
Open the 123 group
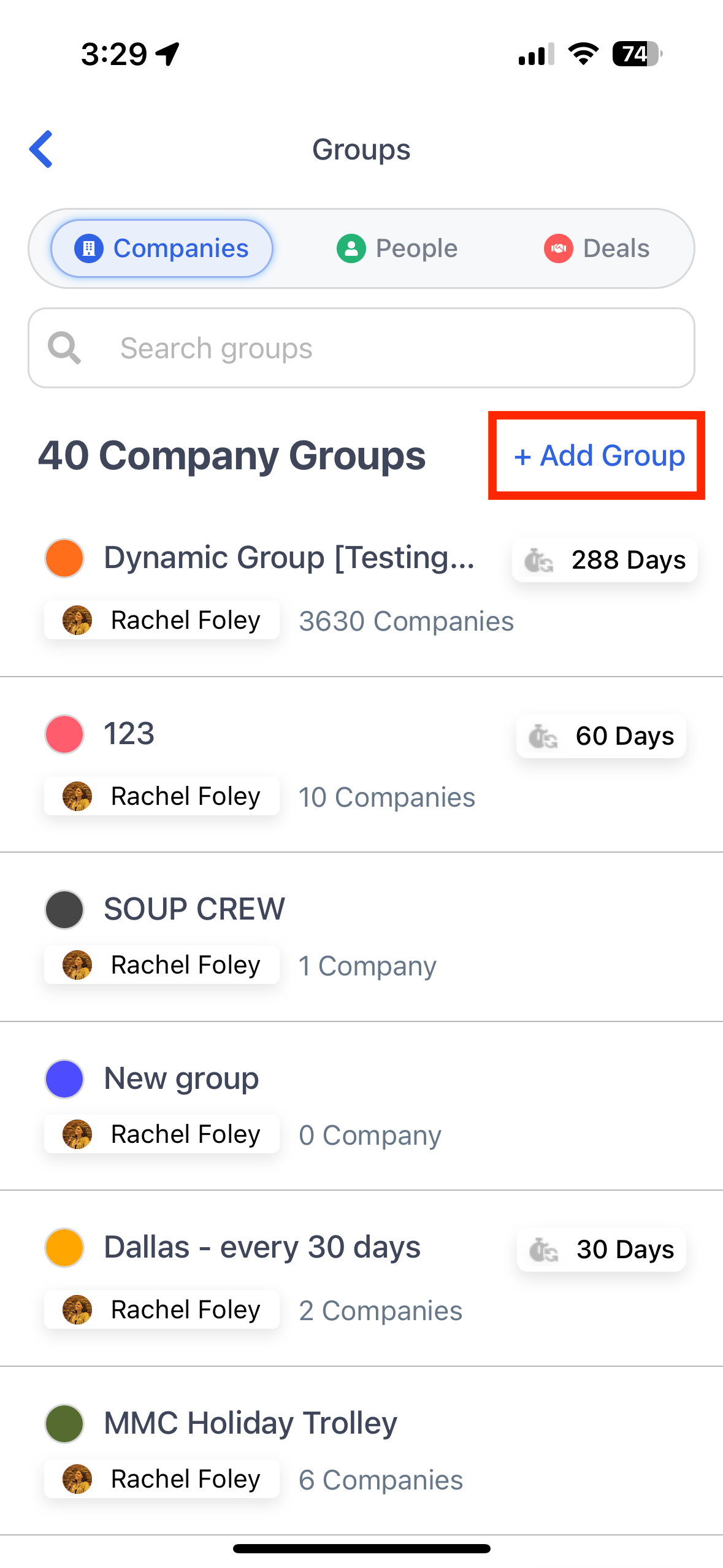(x=361, y=765)
